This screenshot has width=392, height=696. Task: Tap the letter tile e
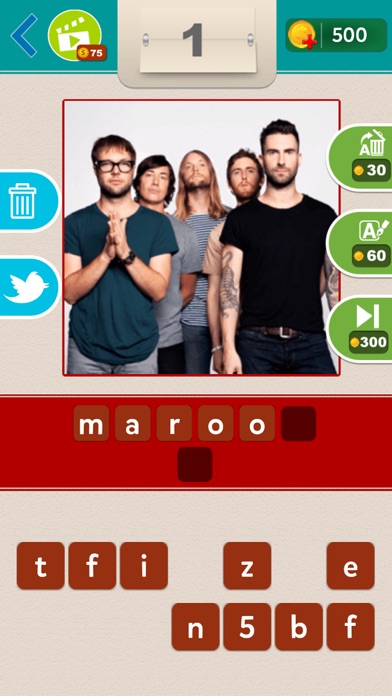pyautogui.click(x=351, y=566)
